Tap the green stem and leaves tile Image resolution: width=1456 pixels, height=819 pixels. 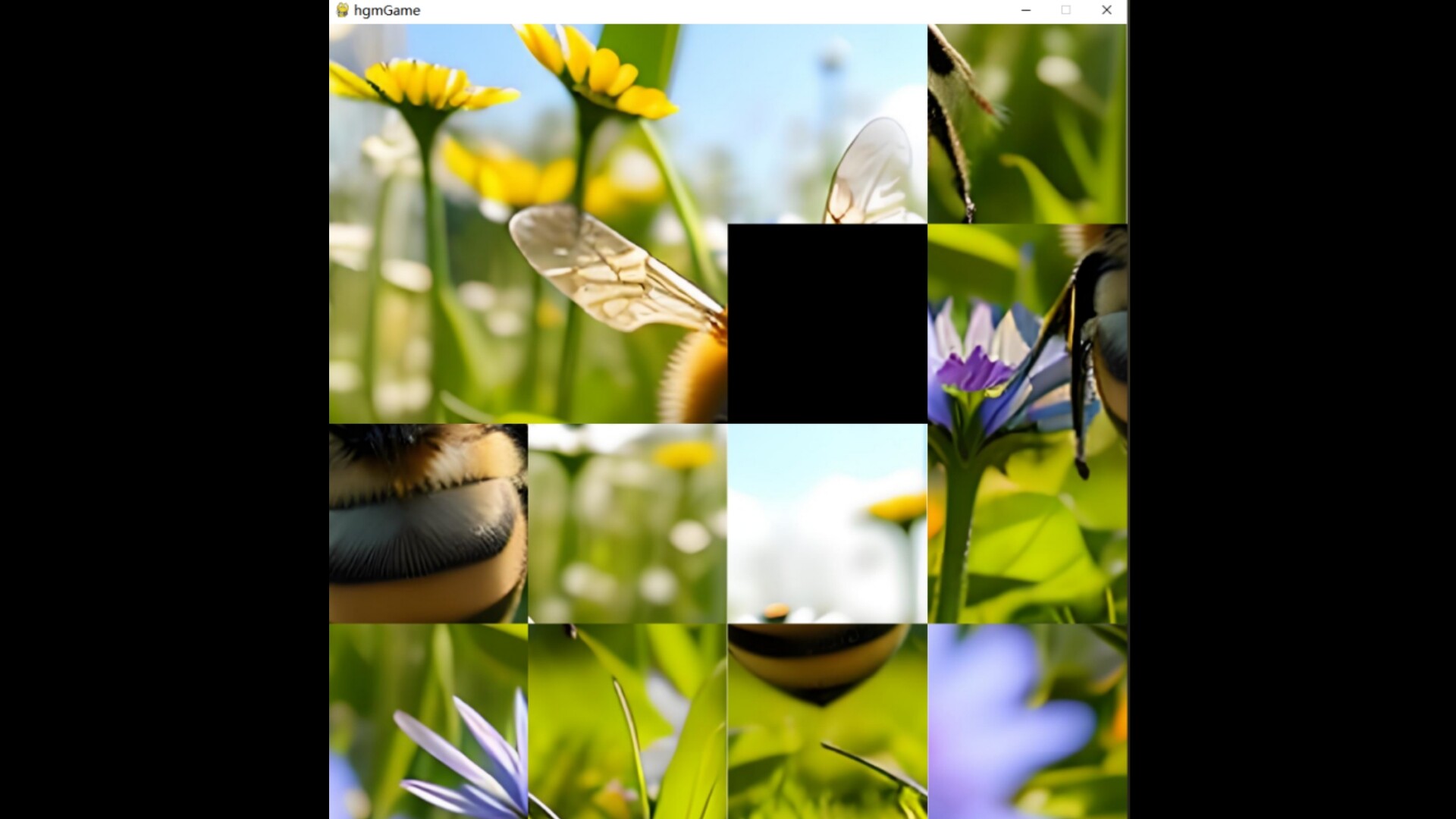tap(1027, 523)
